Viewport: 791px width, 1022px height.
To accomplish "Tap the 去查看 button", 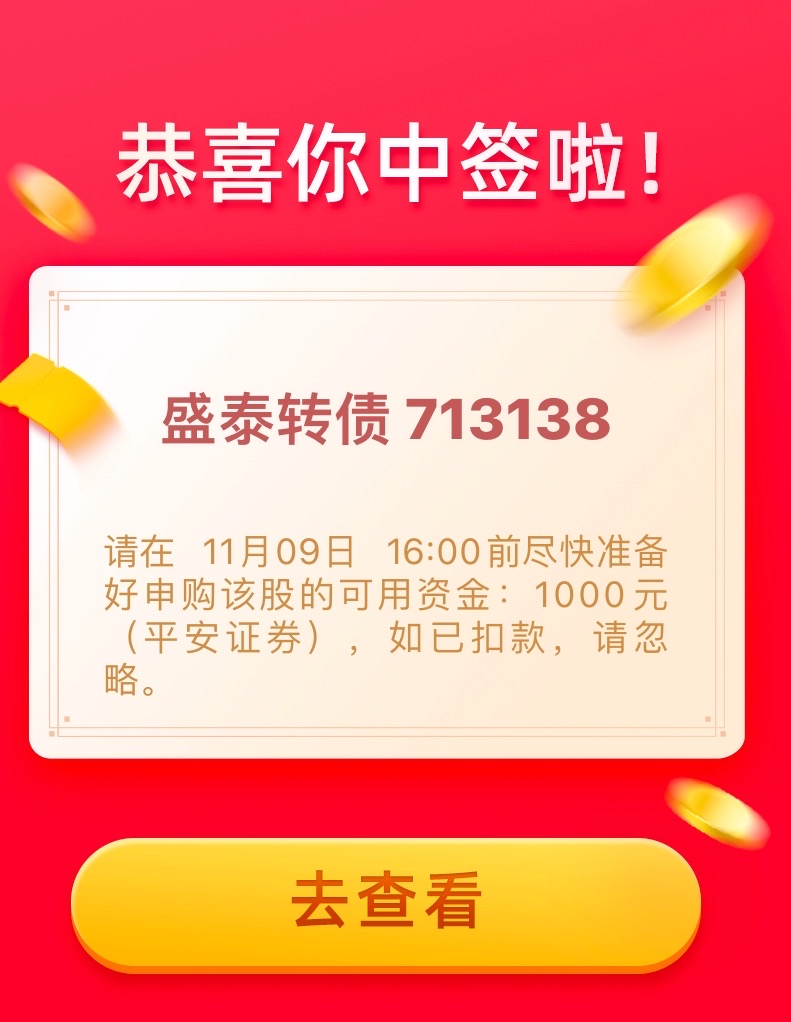I will click(386, 901).
